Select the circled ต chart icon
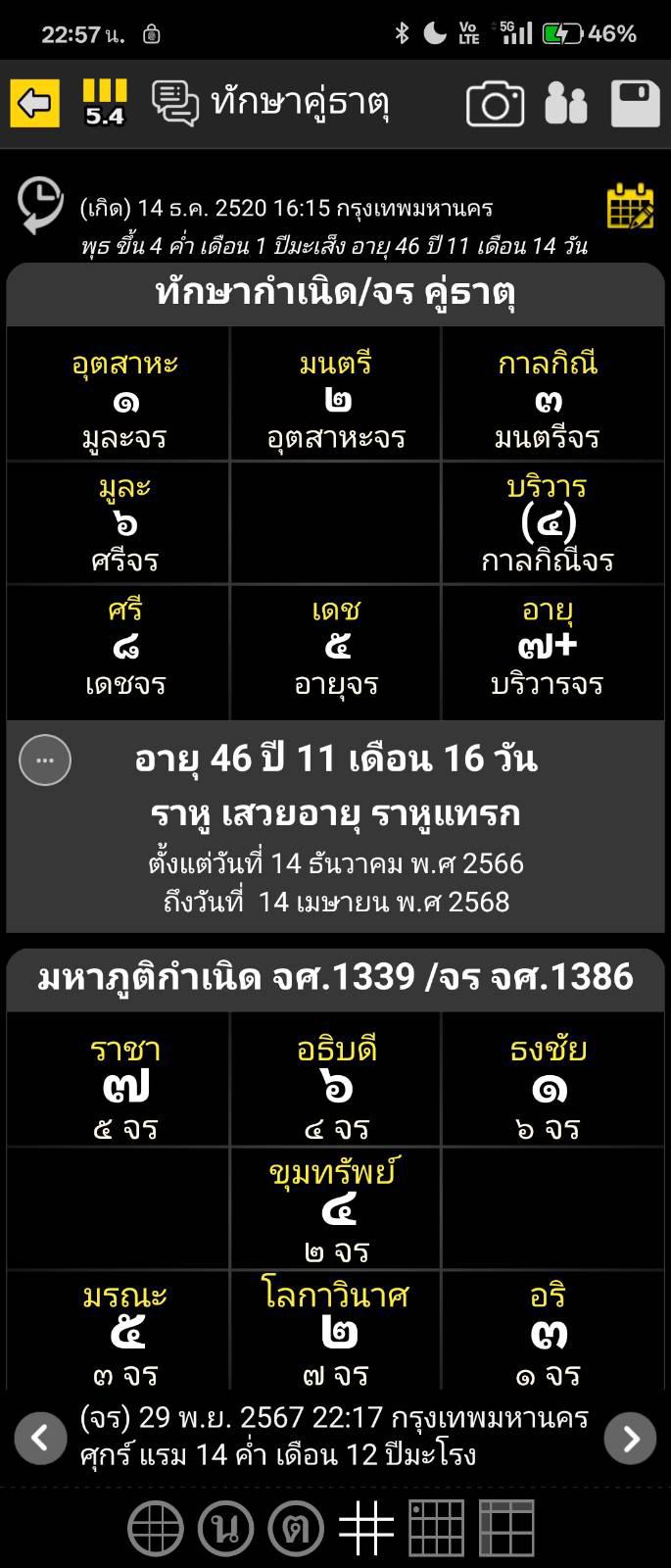Screen dimensions: 671x1568 [x=296, y=1528]
